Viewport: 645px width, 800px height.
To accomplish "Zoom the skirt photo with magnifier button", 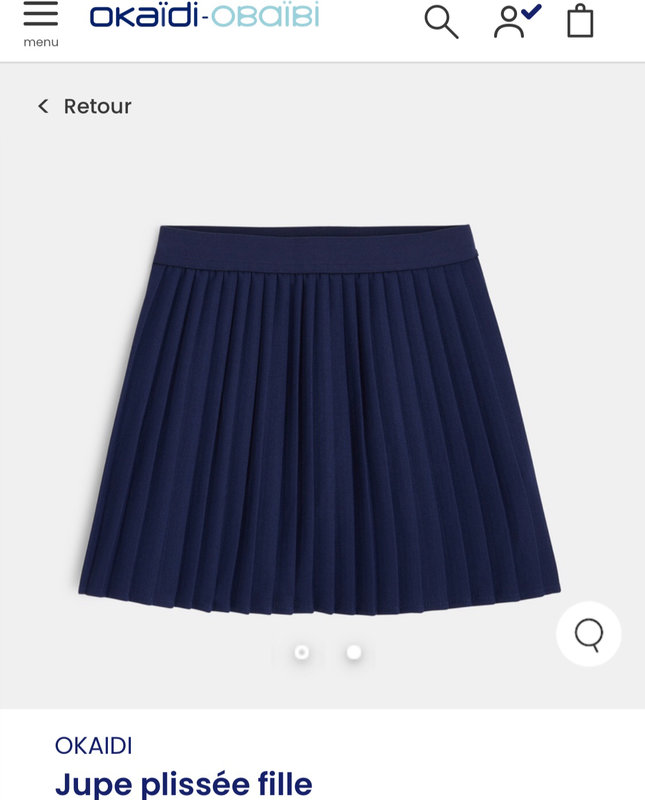I will [589, 634].
